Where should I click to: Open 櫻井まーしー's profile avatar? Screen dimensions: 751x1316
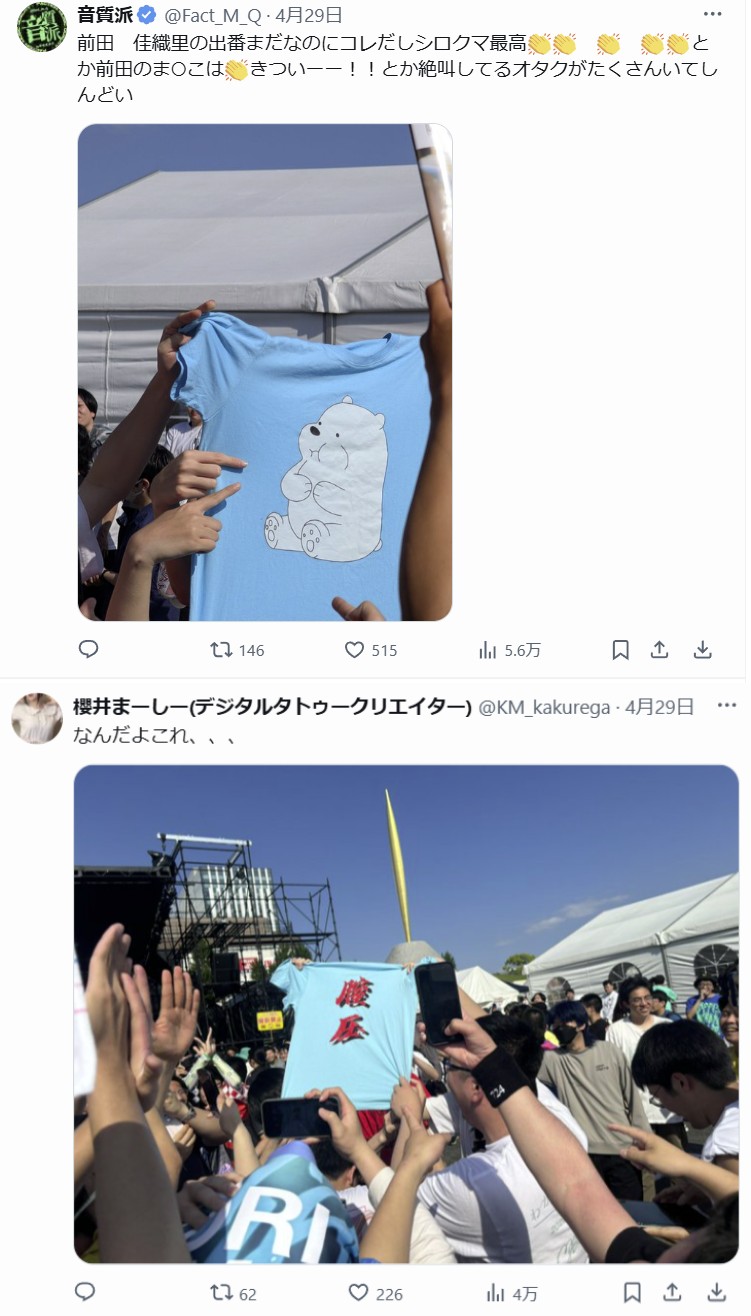pos(38,718)
